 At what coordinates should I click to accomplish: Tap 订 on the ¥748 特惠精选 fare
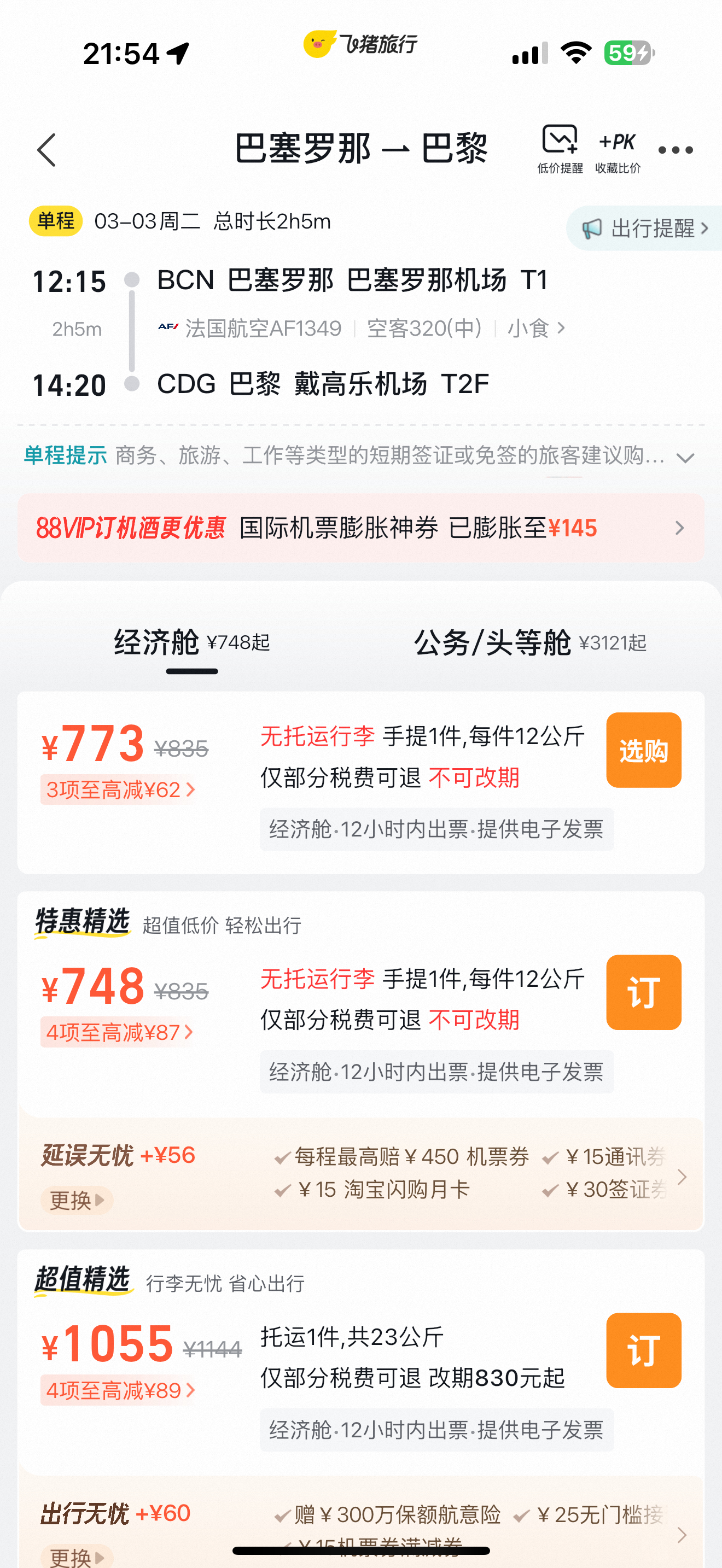coord(643,991)
